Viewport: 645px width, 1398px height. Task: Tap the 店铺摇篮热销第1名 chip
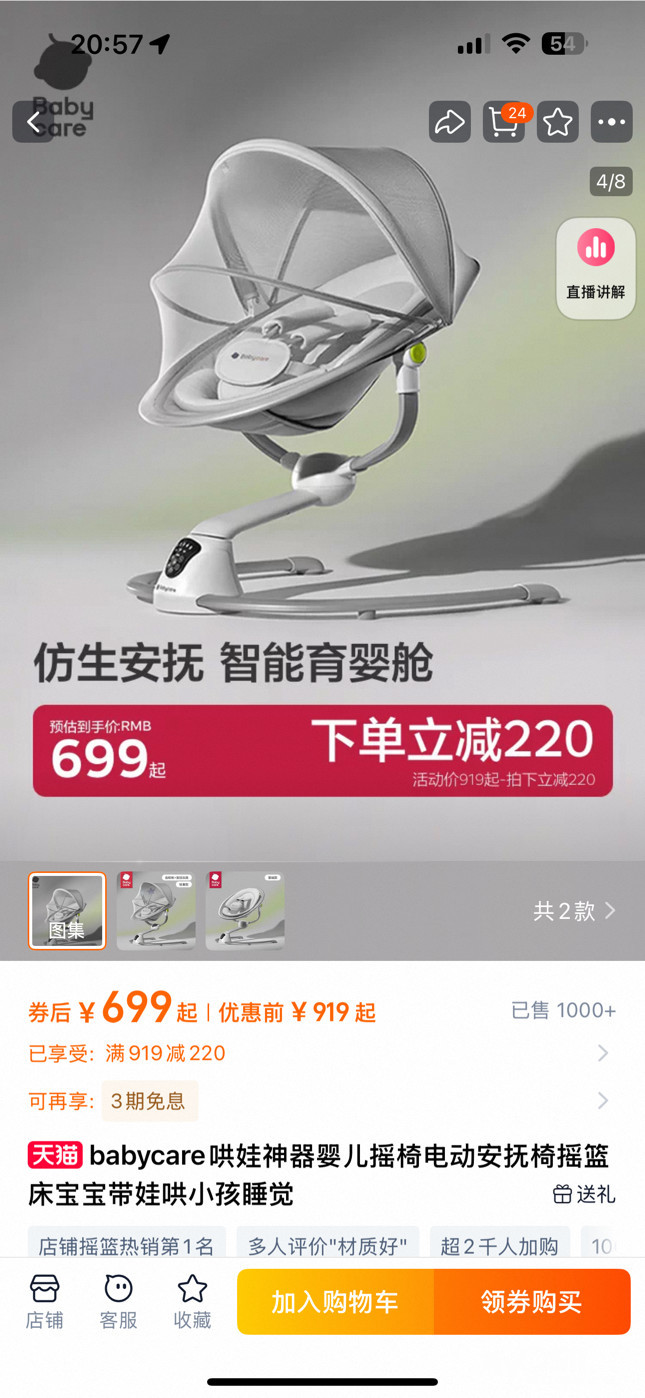click(x=127, y=1246)
